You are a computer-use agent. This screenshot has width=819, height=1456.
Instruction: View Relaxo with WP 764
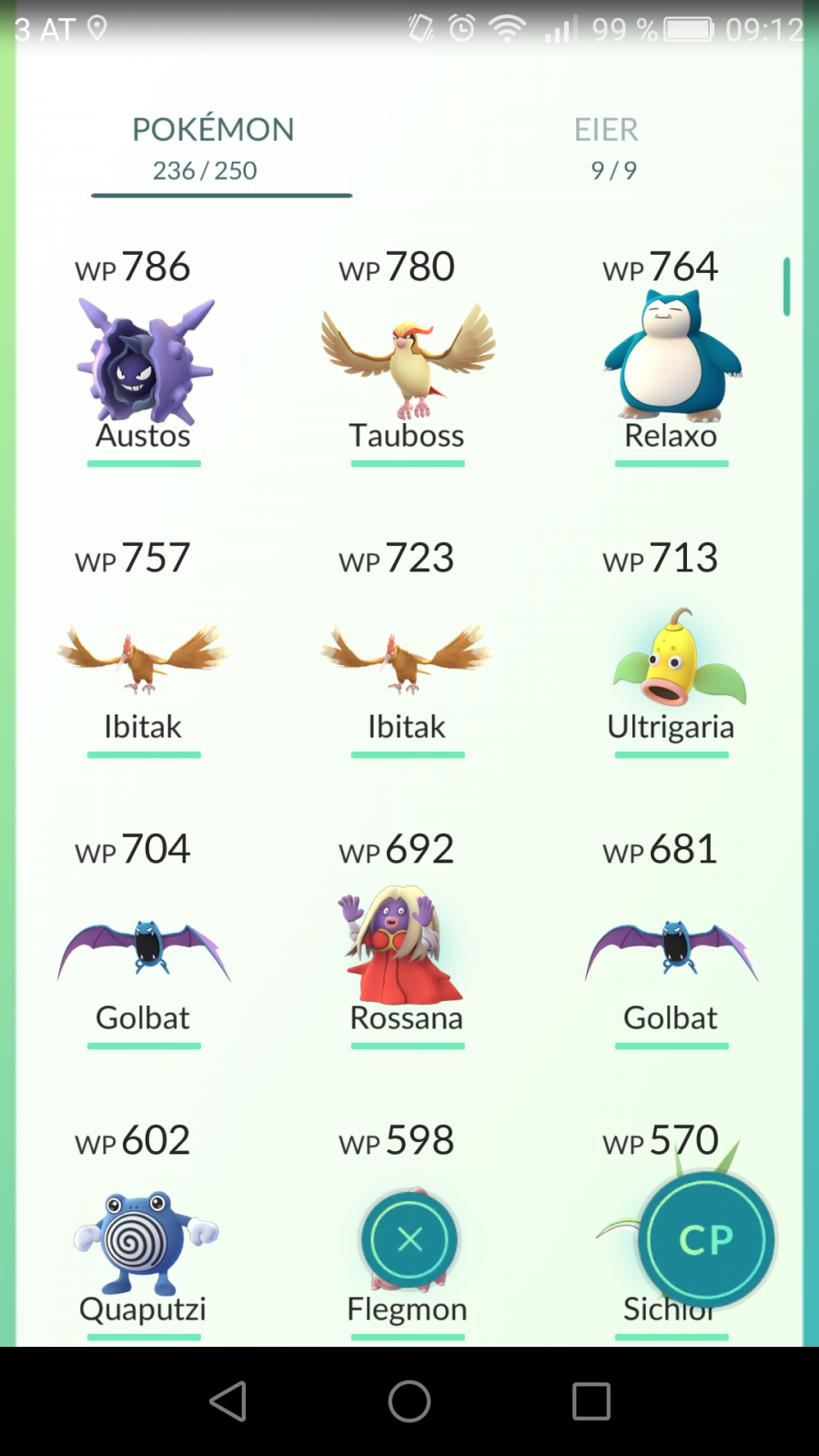tap(672, 357)
